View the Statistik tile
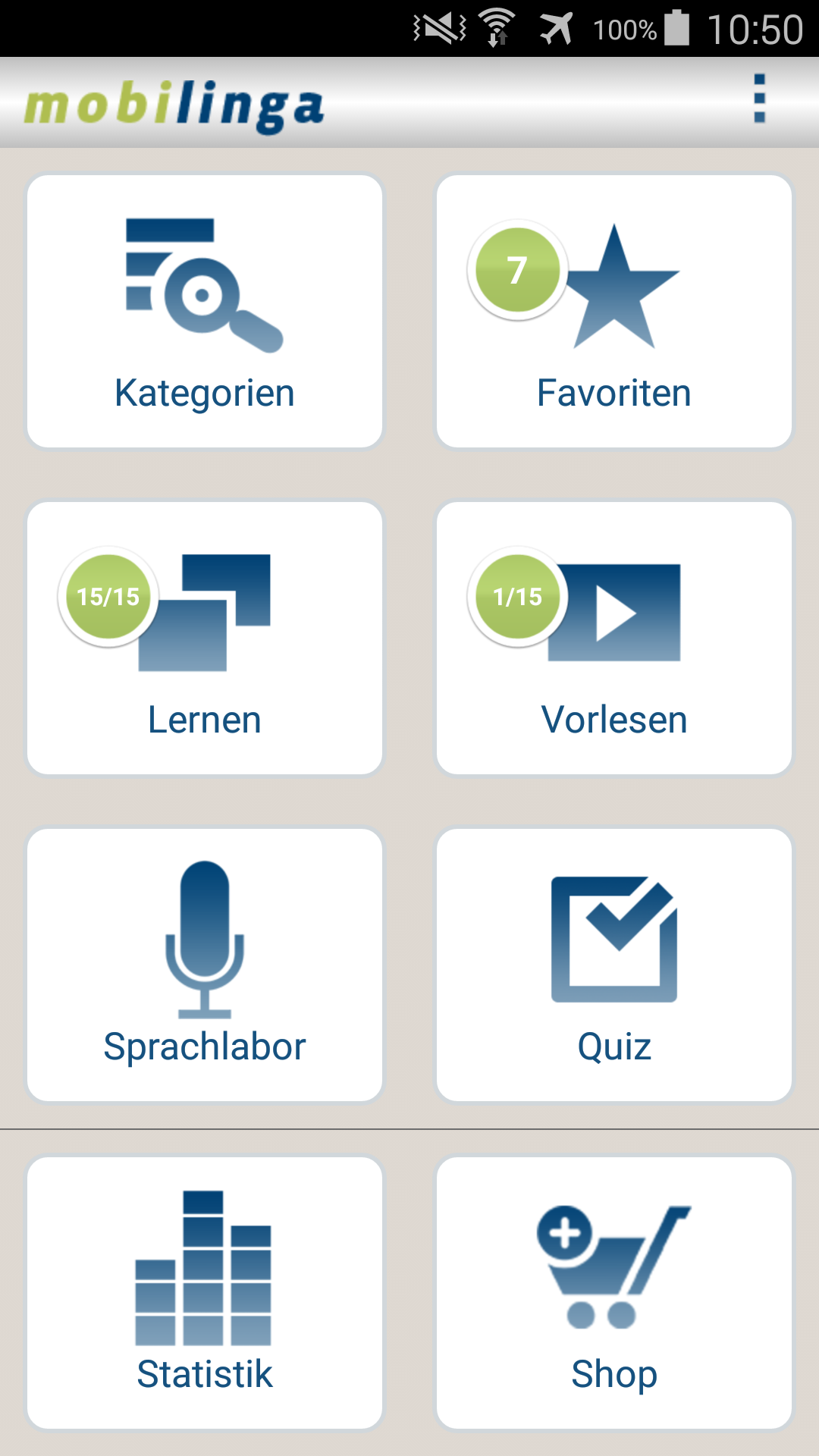 click(x=205, y=1292)
